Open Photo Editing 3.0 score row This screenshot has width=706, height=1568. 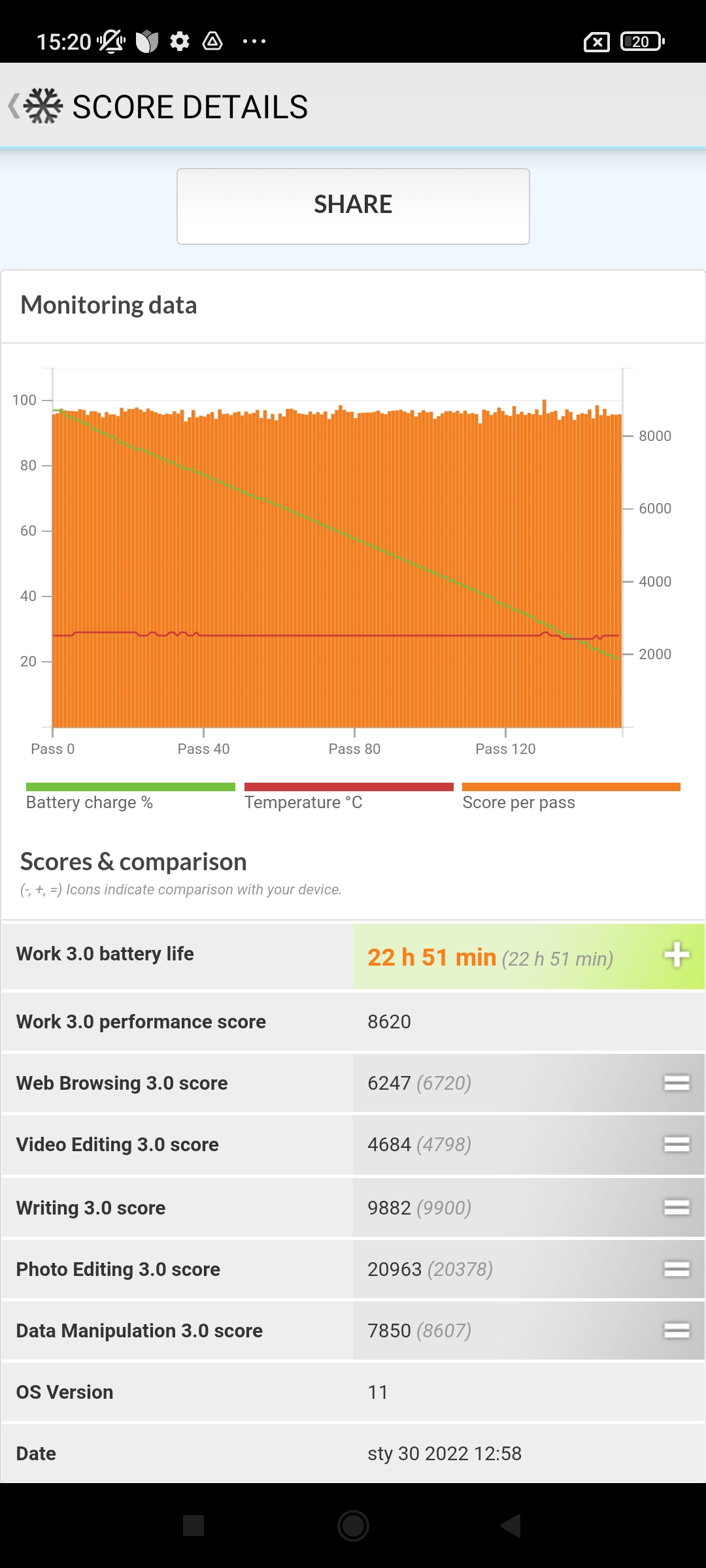coord(353,1269)
